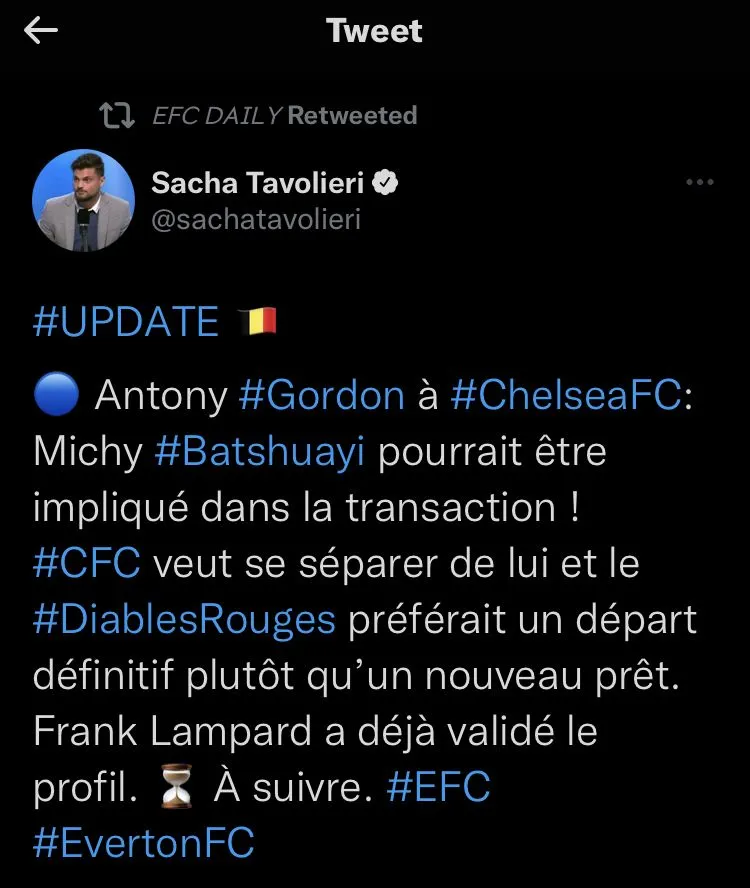Open the #EFC hashtag
Viewport: 750px width, 888px height.
(438, 788)
